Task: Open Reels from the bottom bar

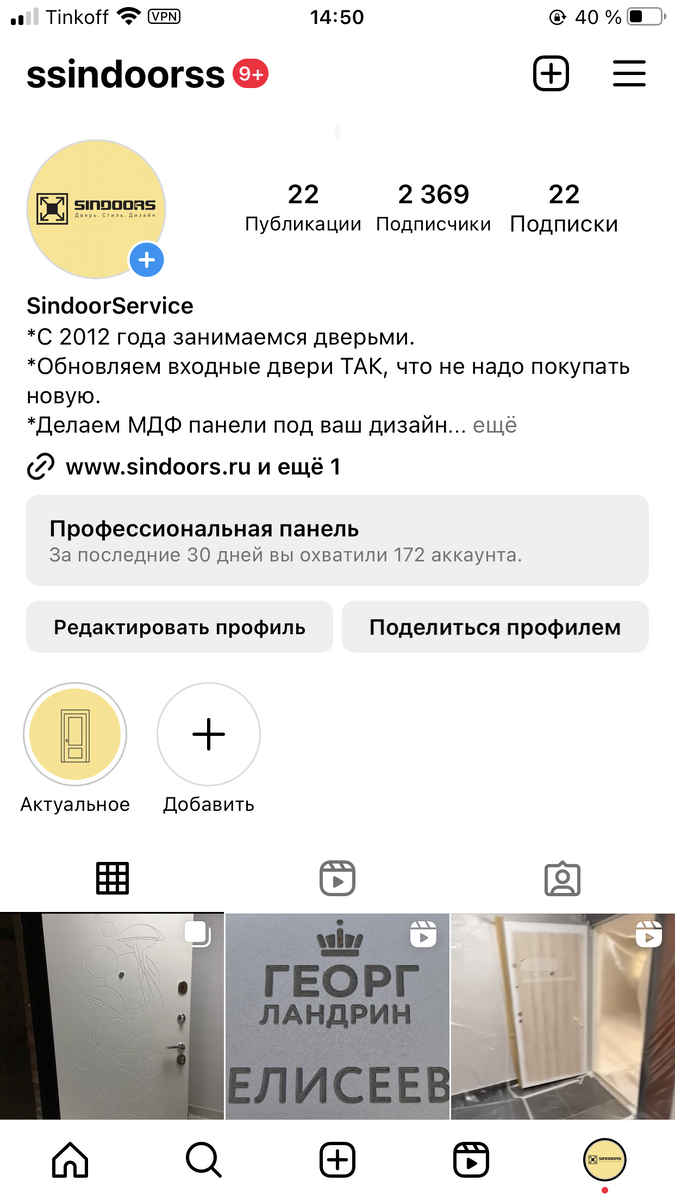Action: (470, 1161)
